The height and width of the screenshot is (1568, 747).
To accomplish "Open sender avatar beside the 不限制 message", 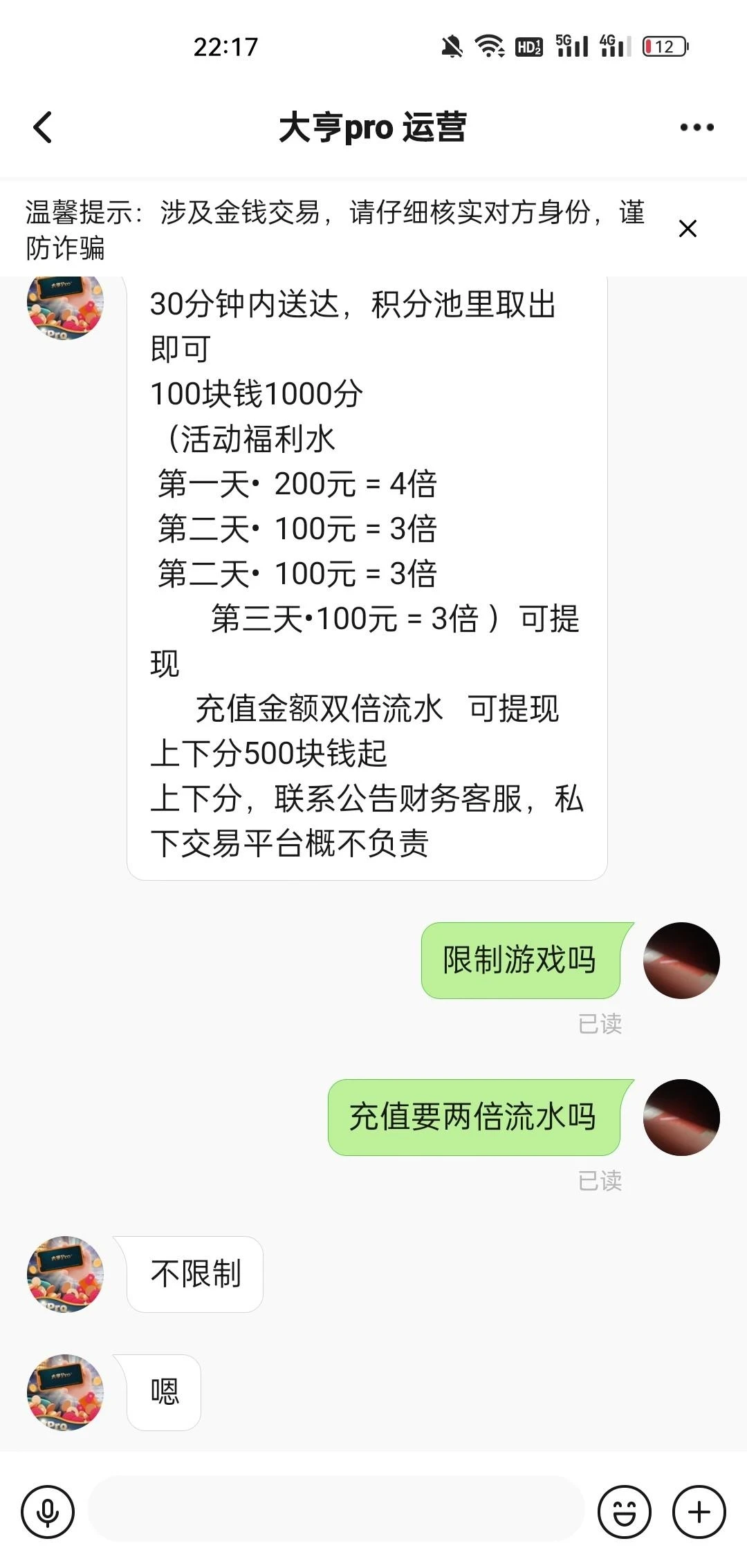I will [x=65, y=1274].
